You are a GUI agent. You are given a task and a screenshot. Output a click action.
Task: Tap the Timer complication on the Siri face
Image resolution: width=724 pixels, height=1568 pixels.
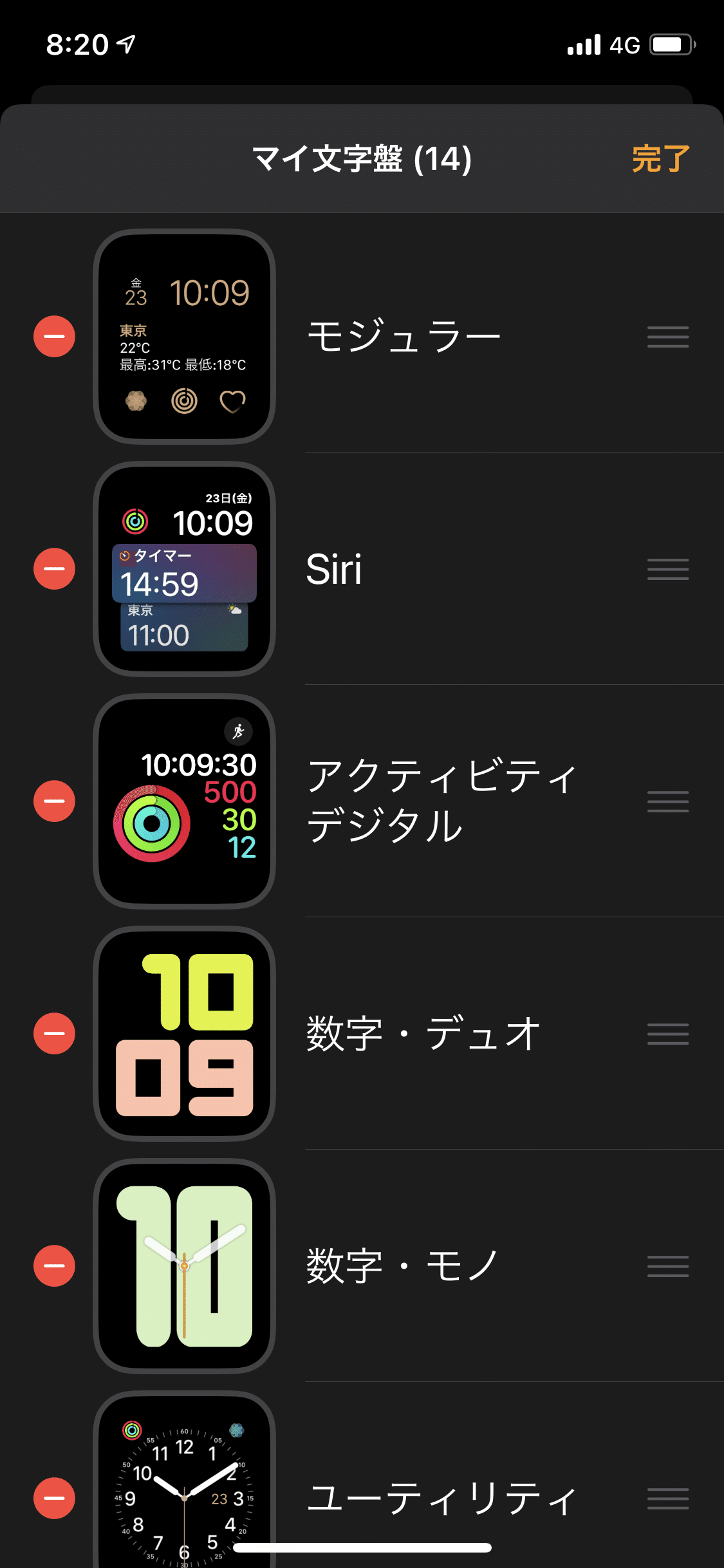[x=183, y=573]
